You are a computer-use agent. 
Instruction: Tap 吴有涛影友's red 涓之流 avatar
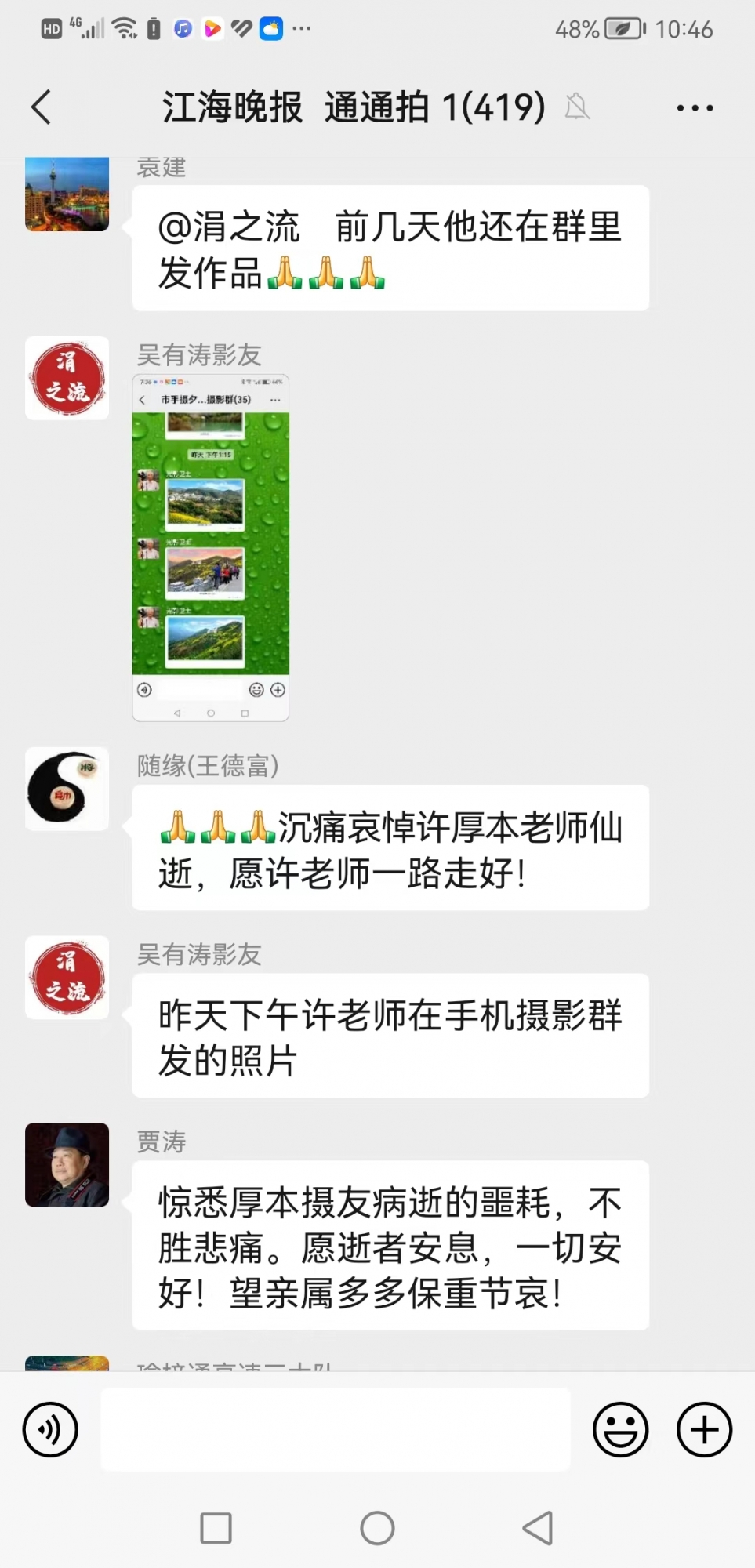coord(67,379)
